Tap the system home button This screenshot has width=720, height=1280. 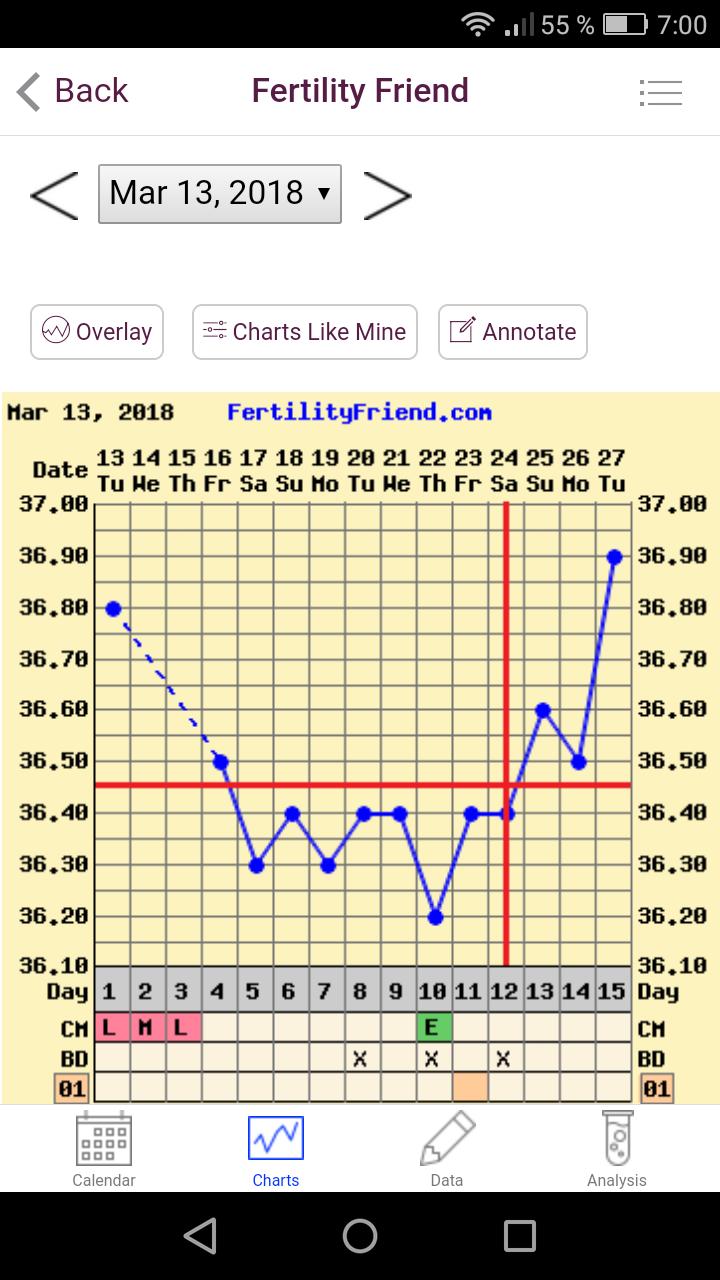click(x=360, y=1236)
